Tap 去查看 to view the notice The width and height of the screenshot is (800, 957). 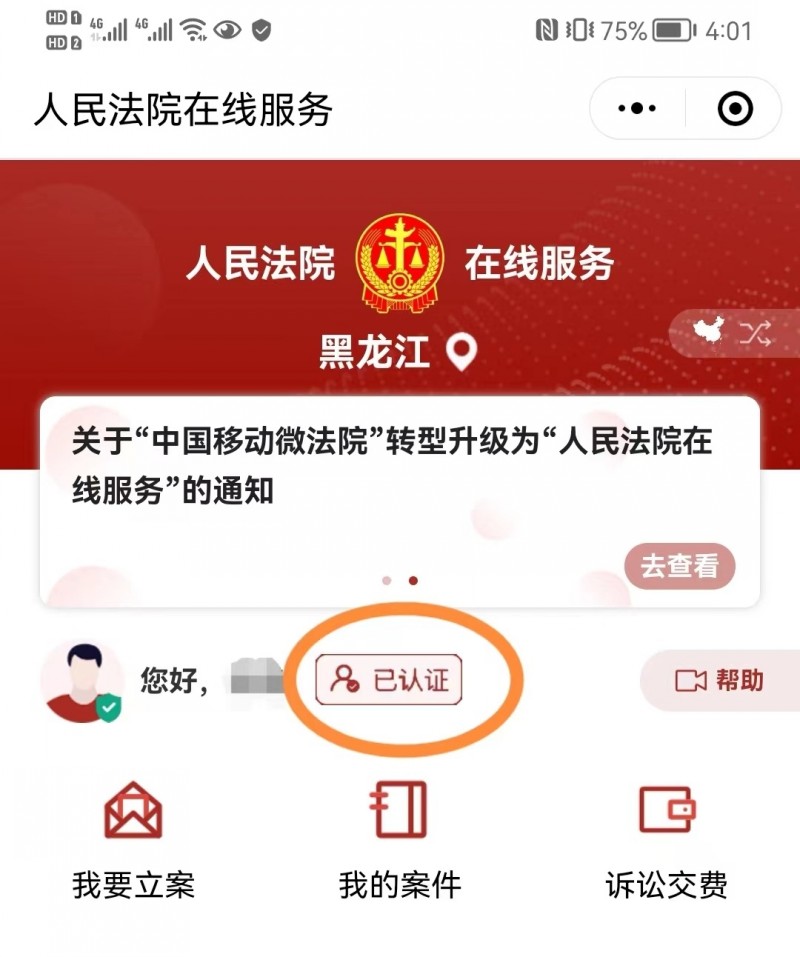pos(679,566)
